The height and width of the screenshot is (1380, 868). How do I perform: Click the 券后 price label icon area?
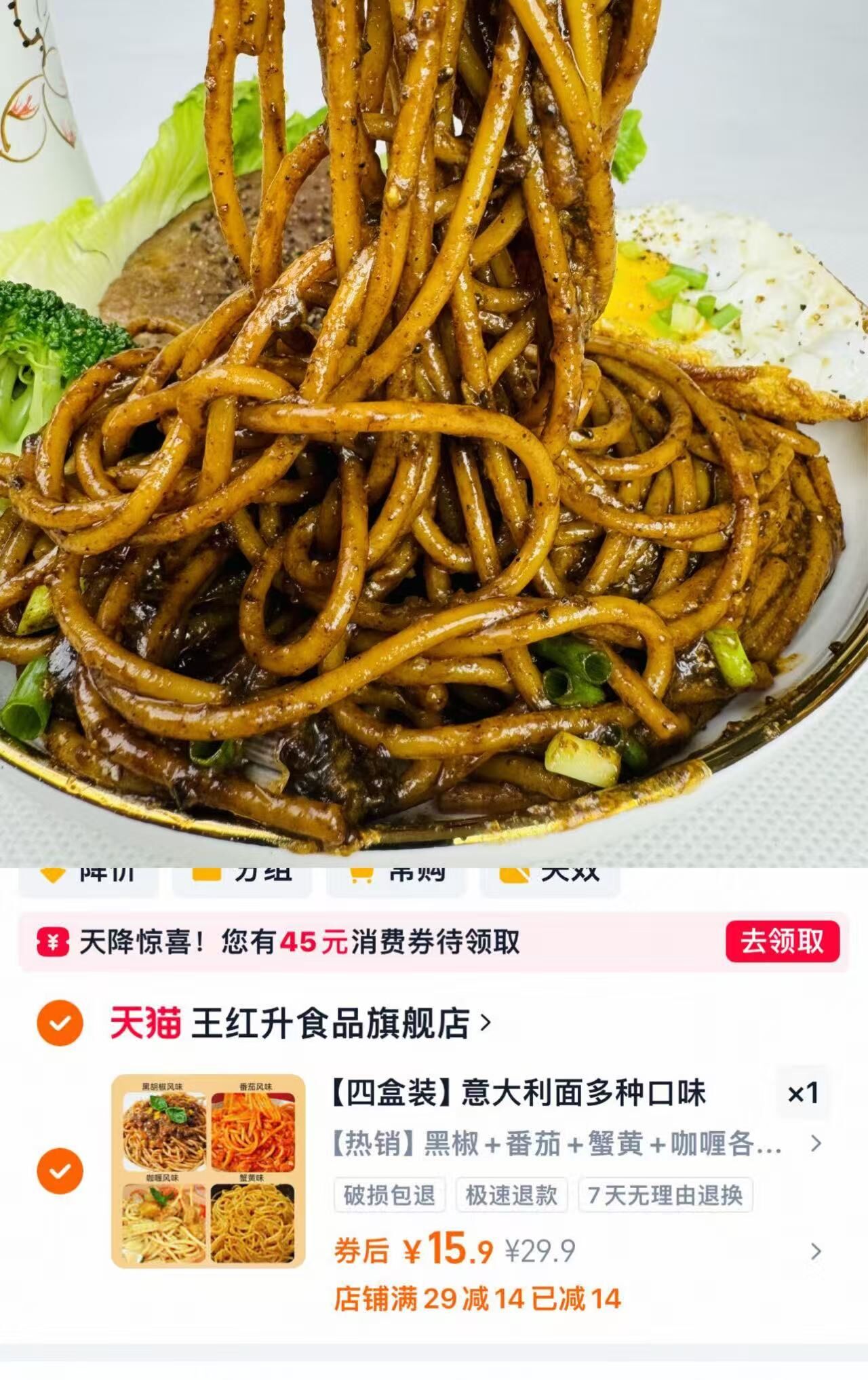tap(360, 1251)
